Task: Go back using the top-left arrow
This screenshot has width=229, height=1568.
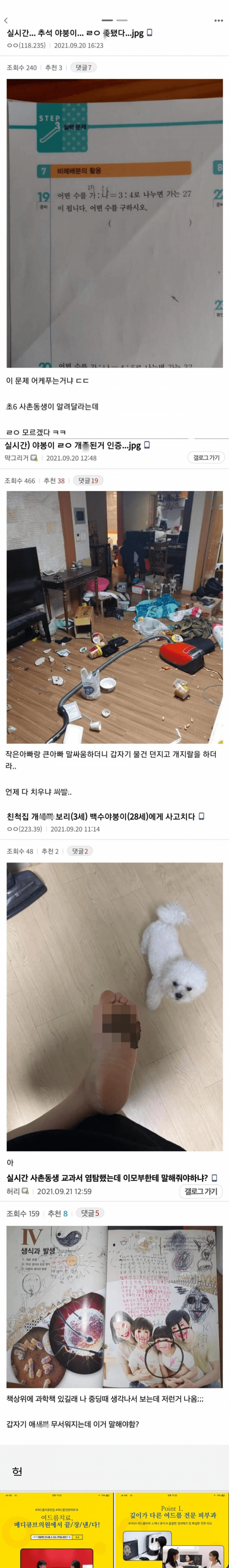Action: click(6, 21)
